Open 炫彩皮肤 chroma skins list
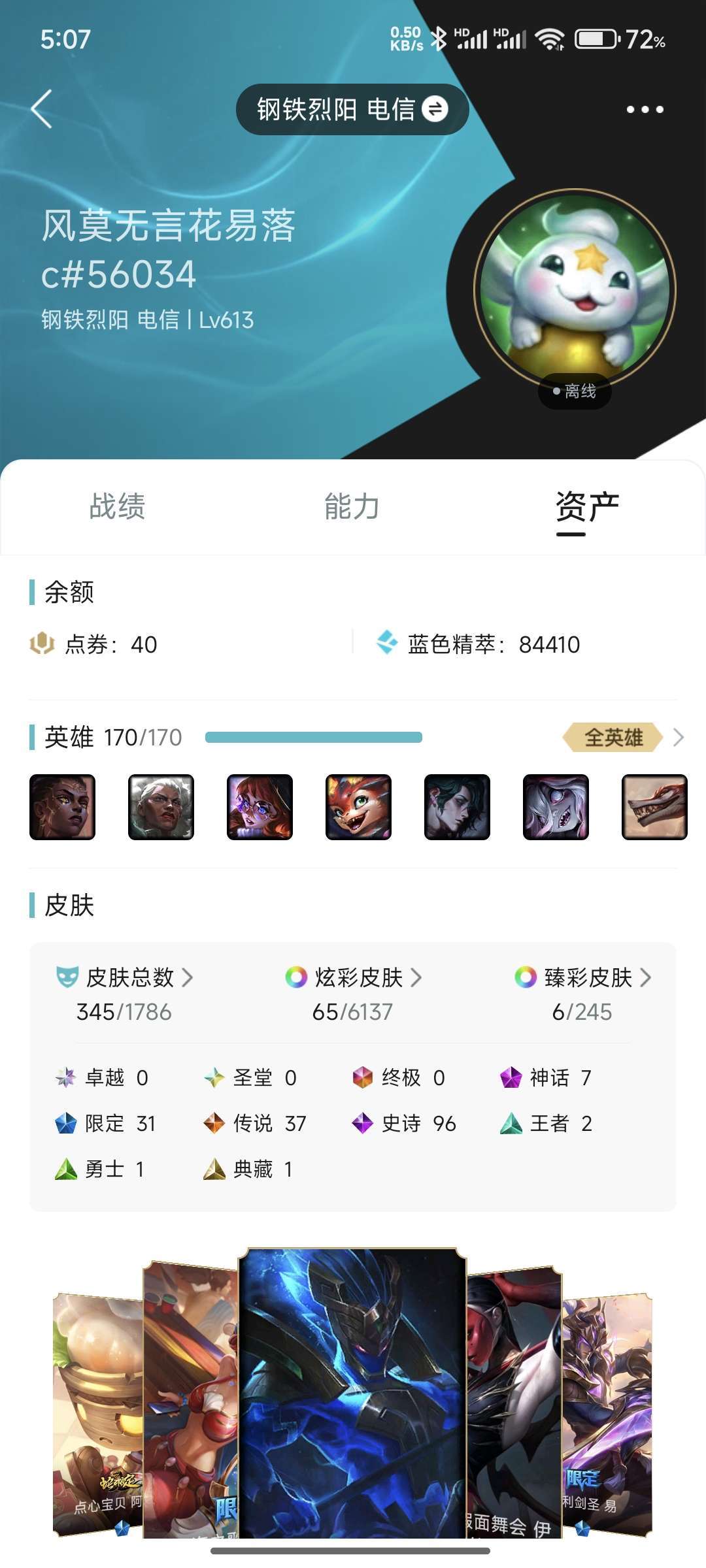706x1568 pixels. click(x=353, y=977)
